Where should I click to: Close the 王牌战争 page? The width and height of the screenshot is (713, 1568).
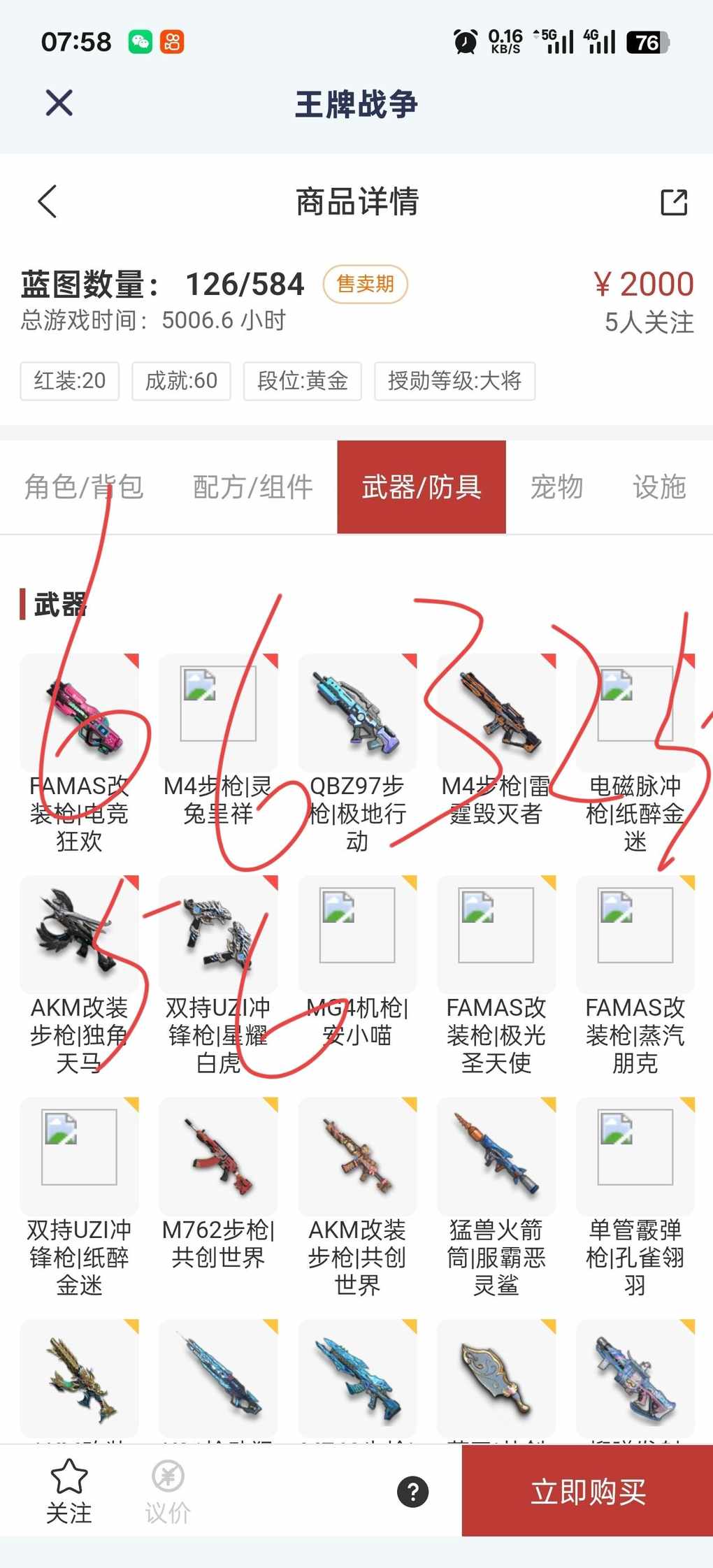59,103
